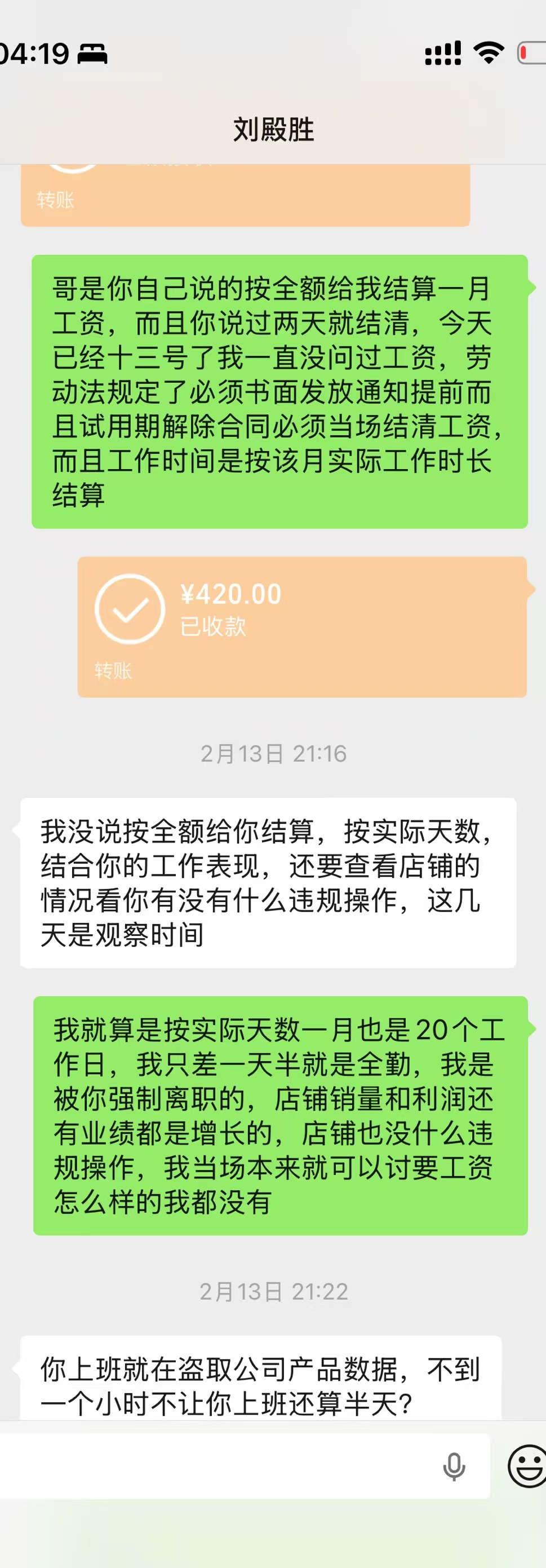Screen dimensions: 546x1568
Task: Open the ¥420.00 received transfer card
Action: [x=301, y=626]
